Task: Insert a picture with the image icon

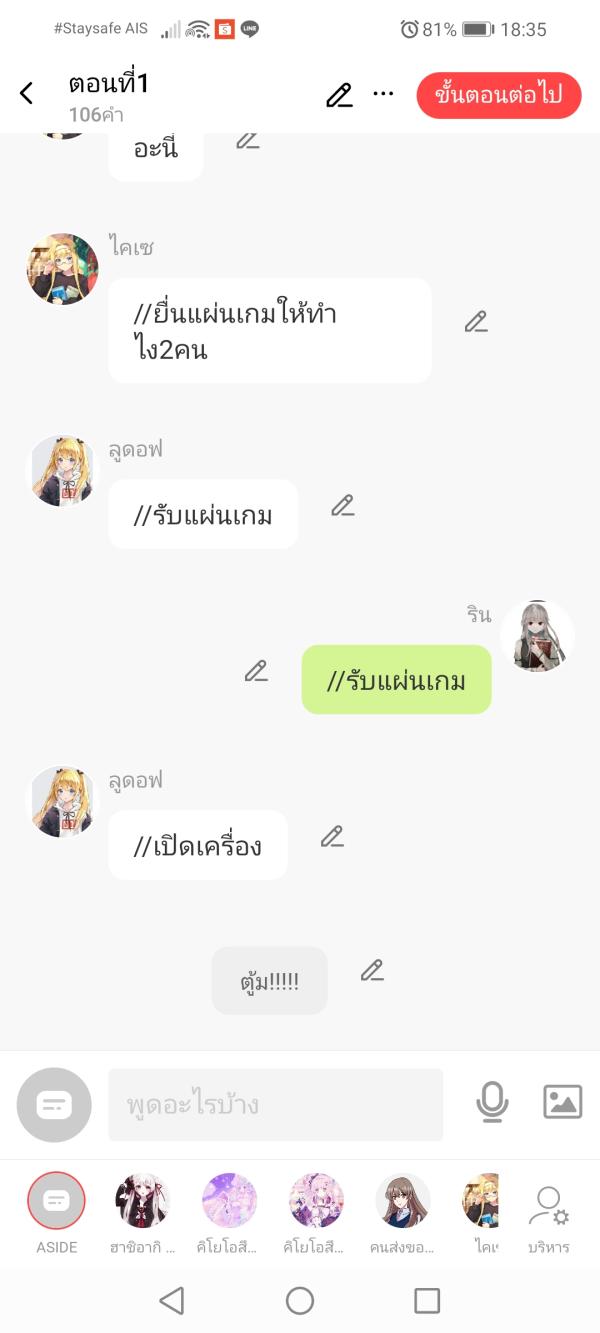Action: click(x=562, y=1102)
